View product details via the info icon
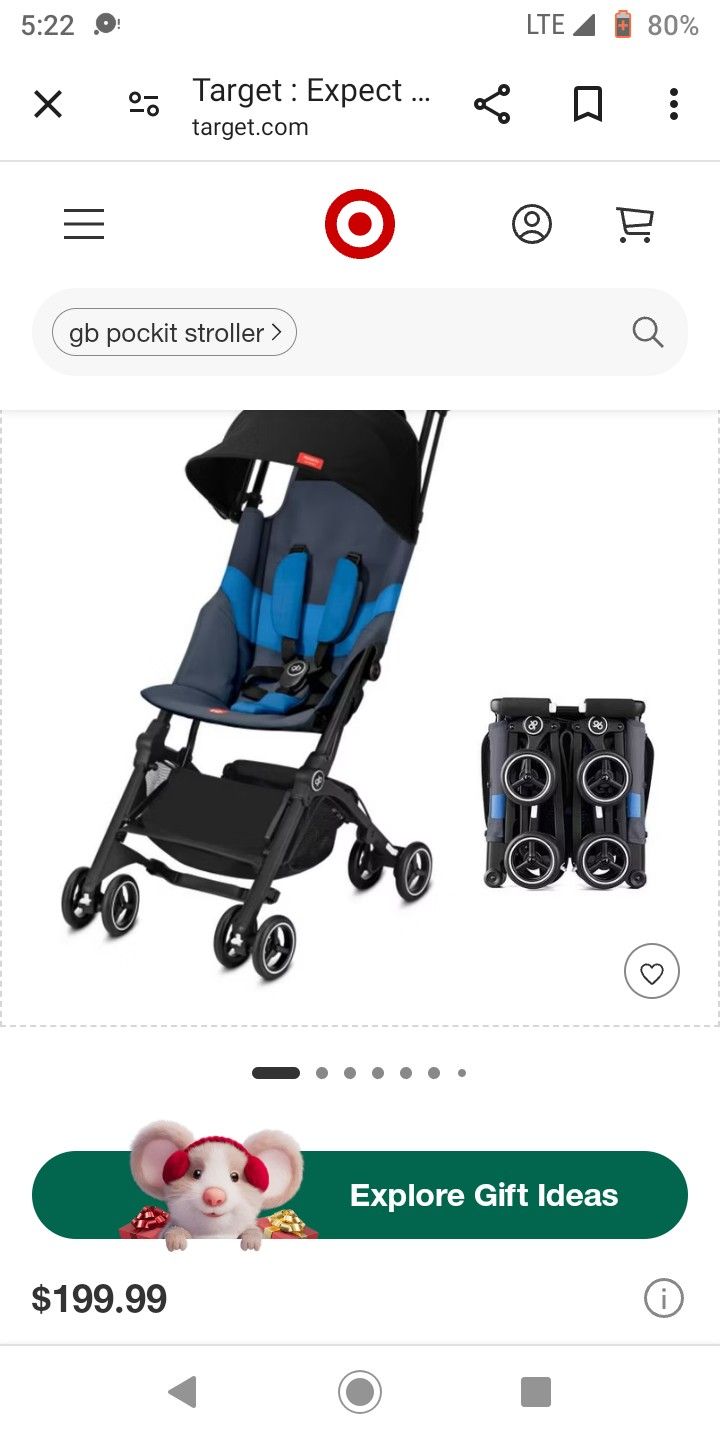Screen dimensions: 720x1440 (x=663, y=1298)
